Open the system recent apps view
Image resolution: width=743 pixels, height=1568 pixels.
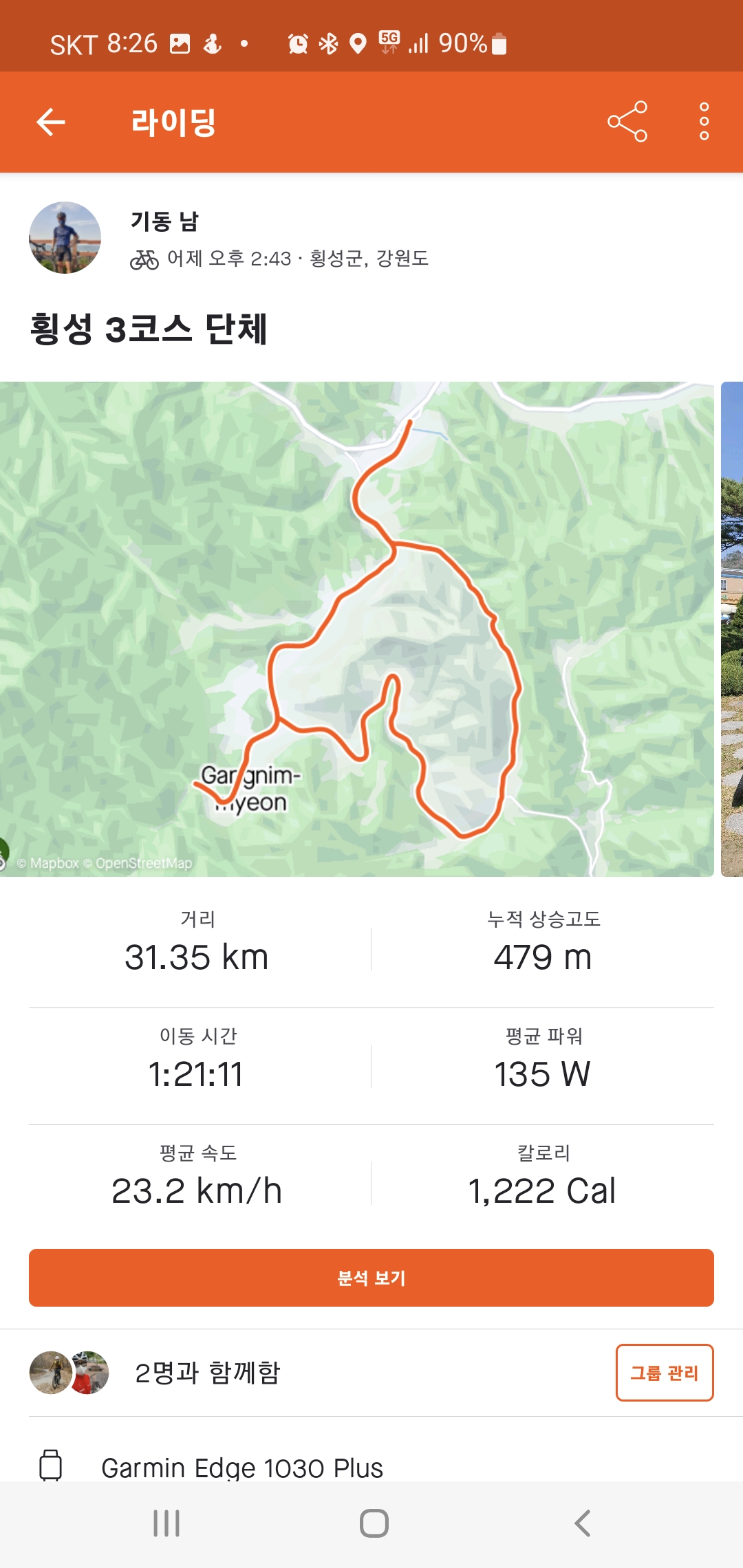166,1523
